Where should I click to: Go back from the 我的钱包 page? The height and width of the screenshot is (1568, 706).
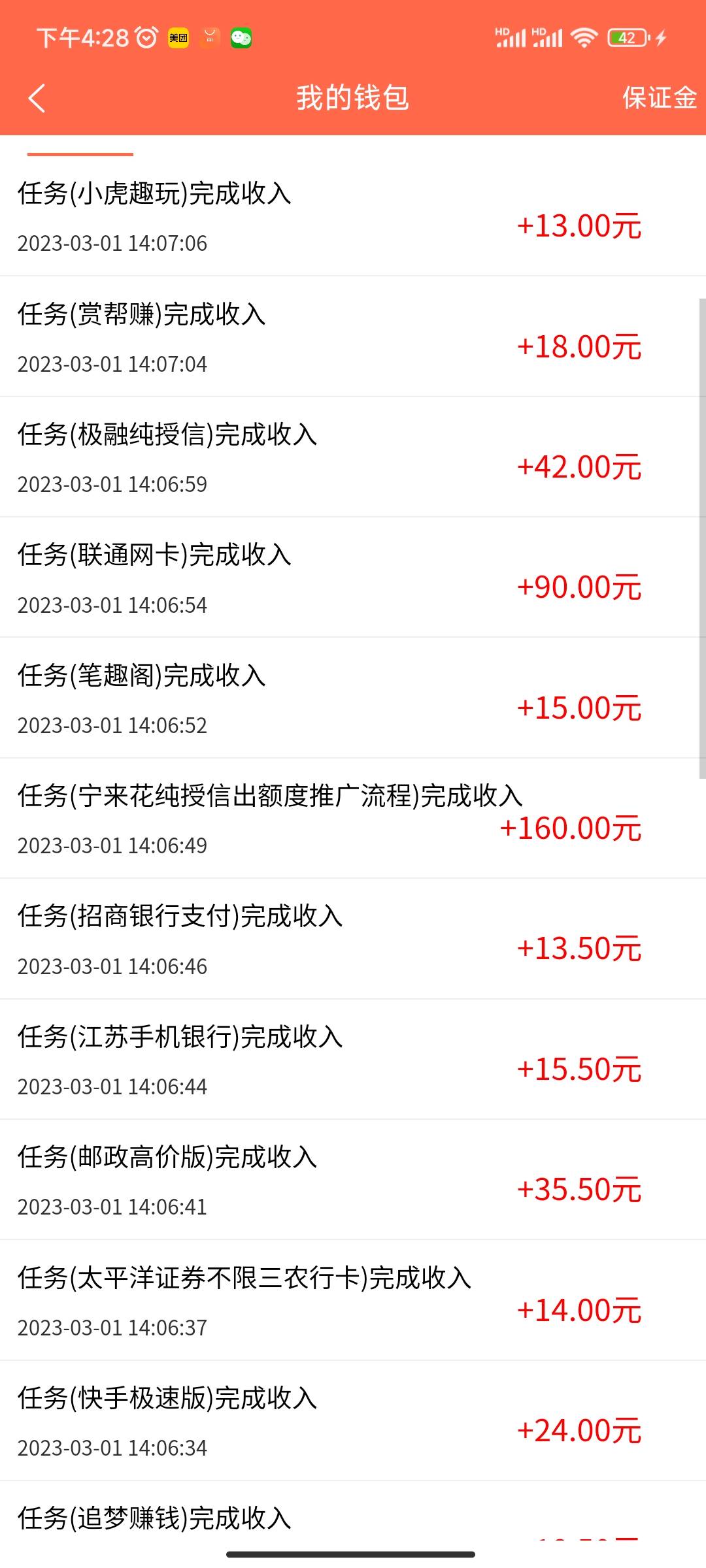(x=37, y=98)
